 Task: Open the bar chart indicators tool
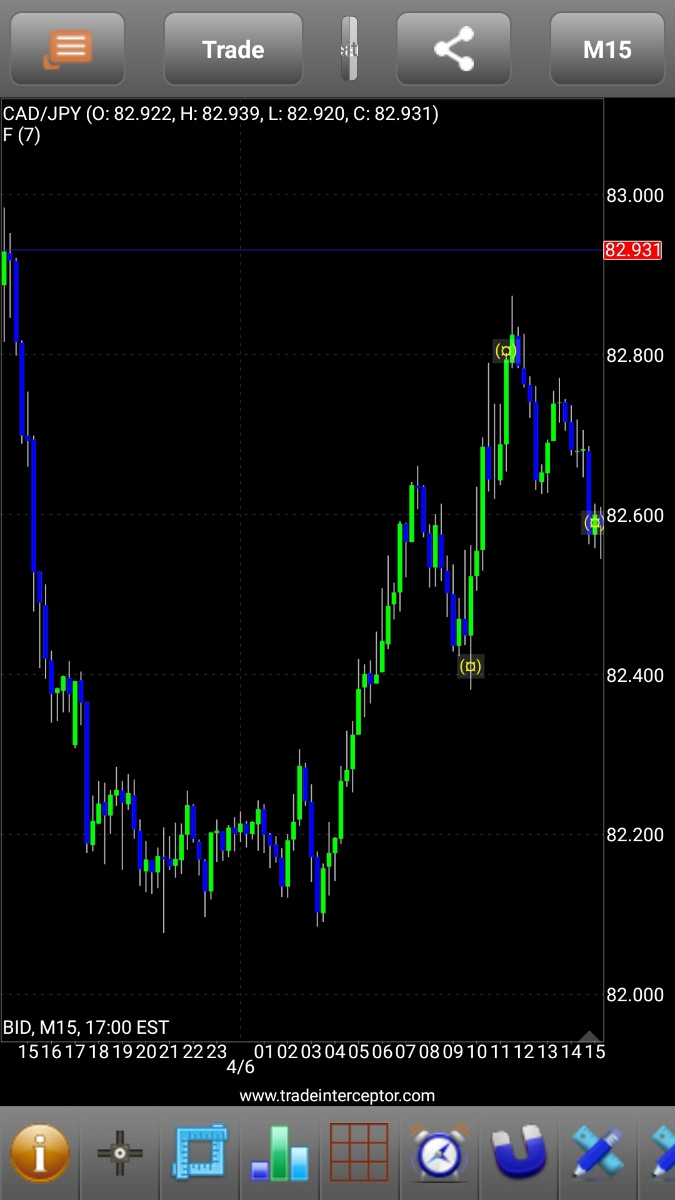[x=281, y=1153]
